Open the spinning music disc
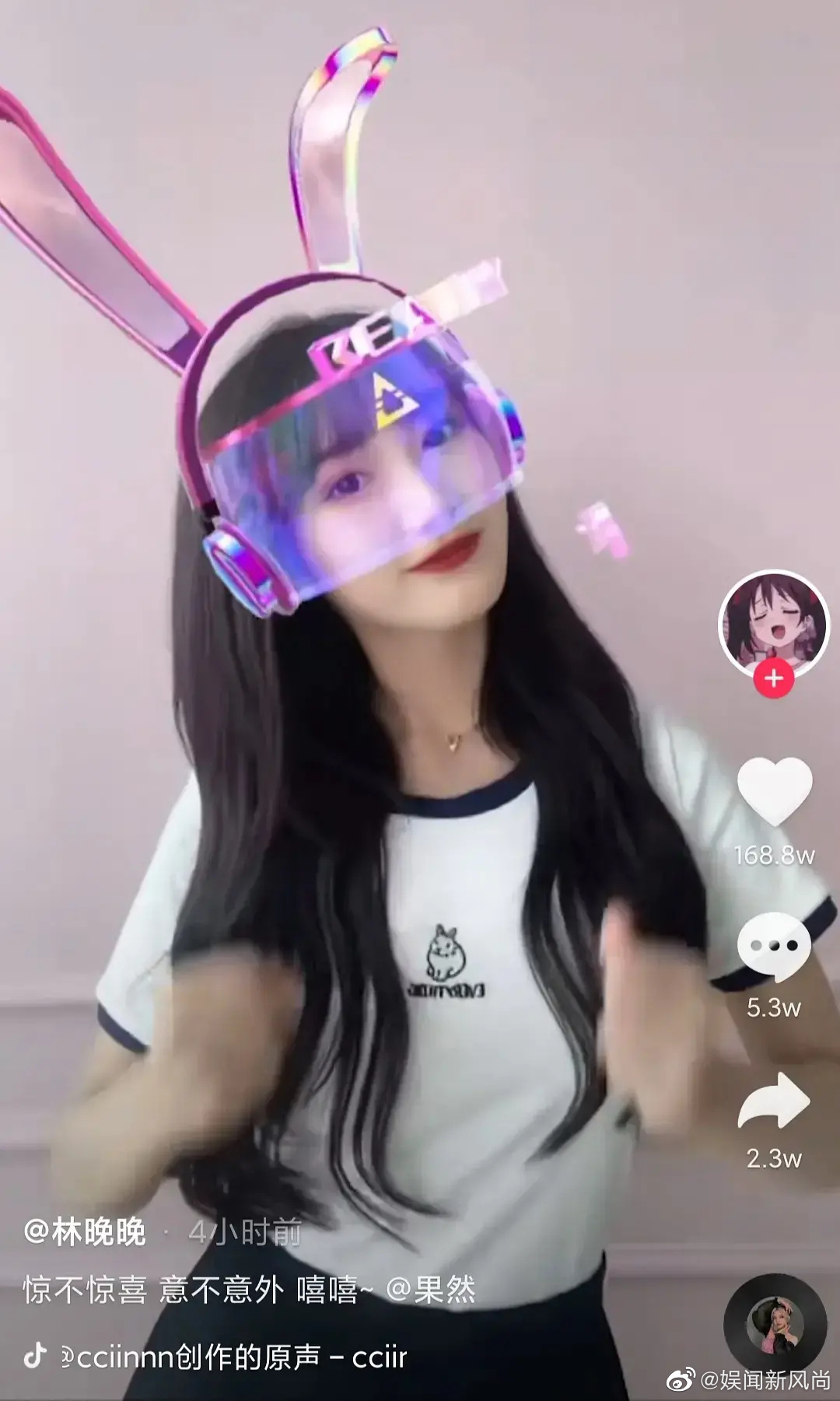 (775, 1324)
